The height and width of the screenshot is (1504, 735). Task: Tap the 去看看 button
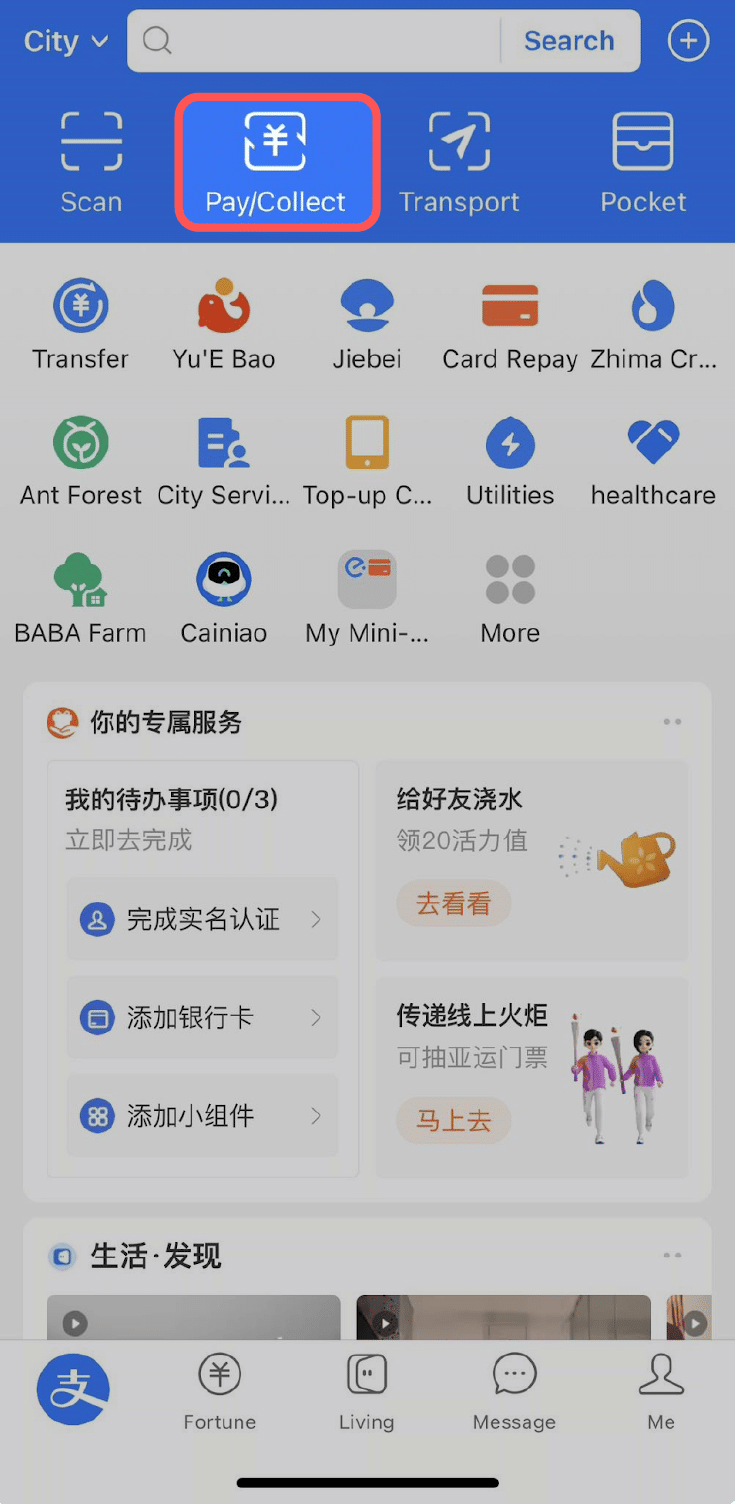coord(454,904)
